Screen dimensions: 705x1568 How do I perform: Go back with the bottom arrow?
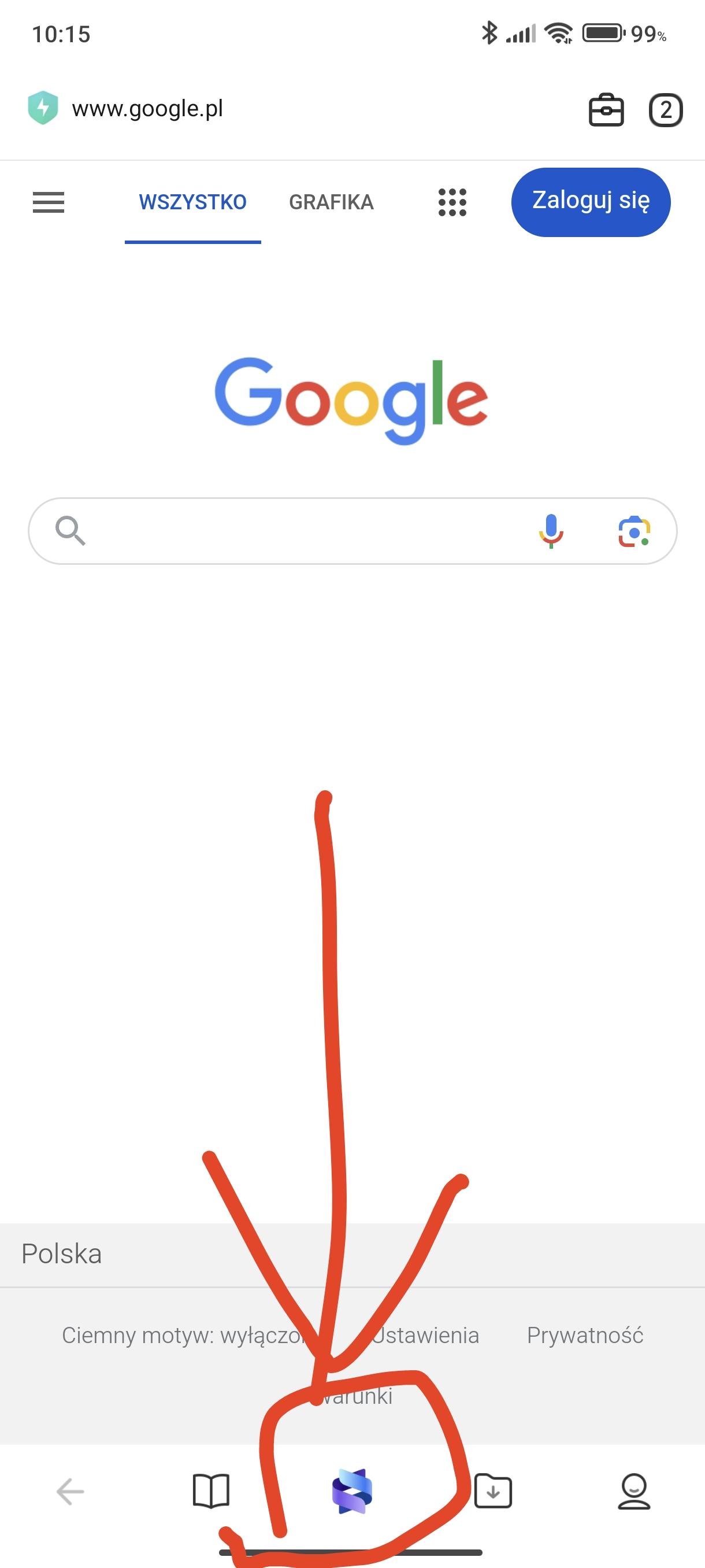70,1492
